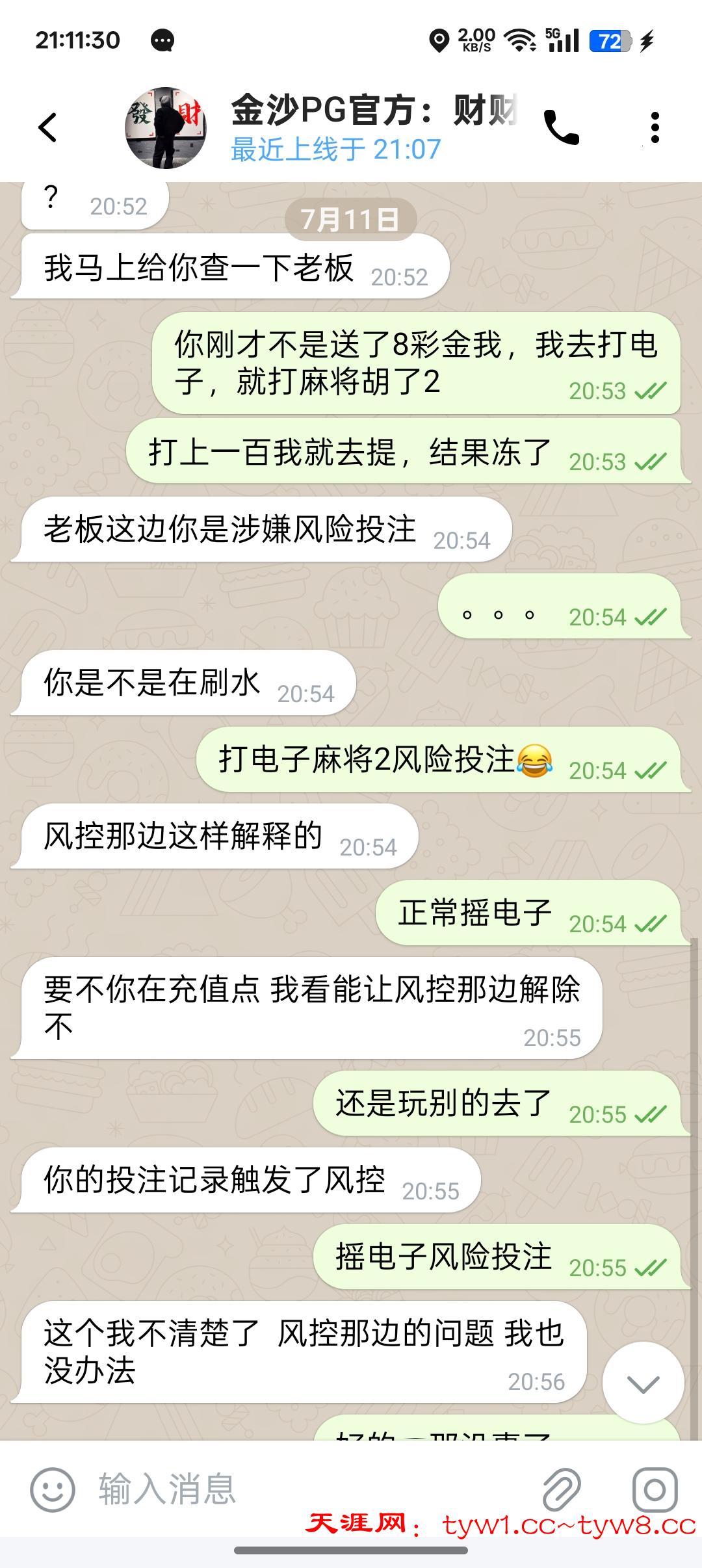Jump to the latest message
Viewport: 702px width, 1568px height.
643,1382
